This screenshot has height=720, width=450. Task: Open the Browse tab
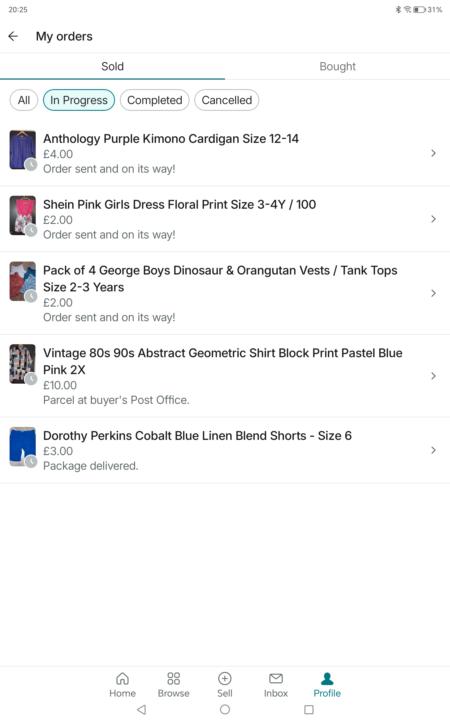174,684
